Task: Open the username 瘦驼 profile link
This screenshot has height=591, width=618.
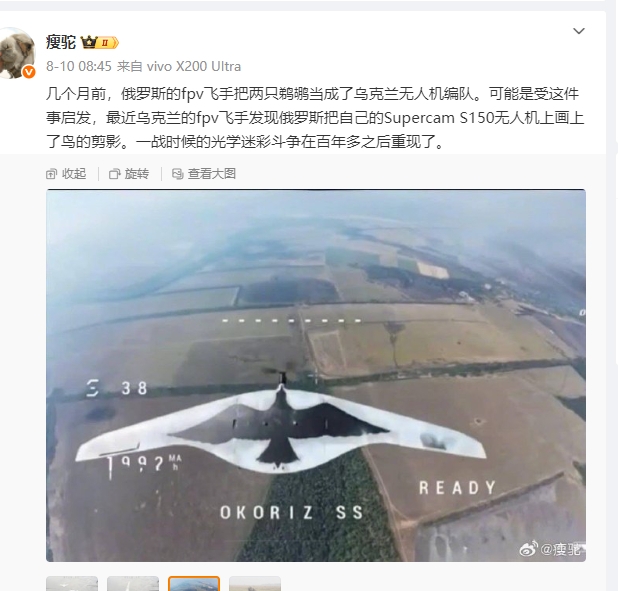Action: [61, 42]
